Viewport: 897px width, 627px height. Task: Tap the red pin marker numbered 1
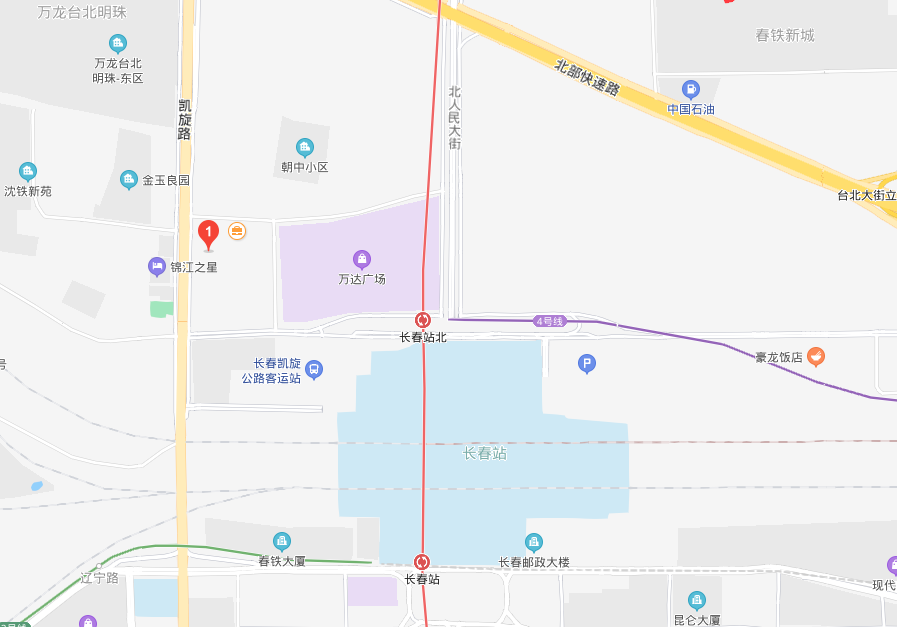[x=208, y=234]
